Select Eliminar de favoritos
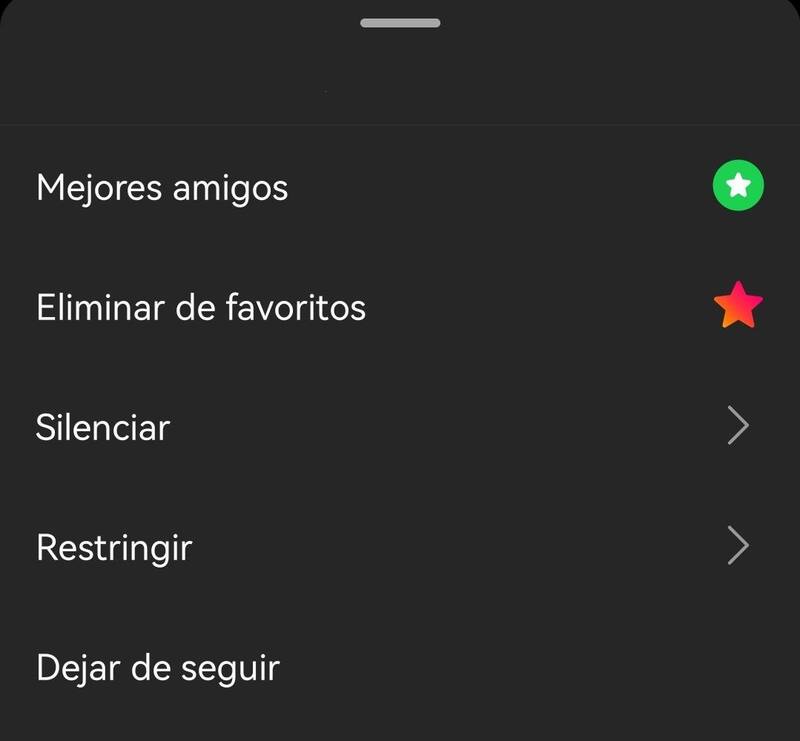 click(201, 307)
